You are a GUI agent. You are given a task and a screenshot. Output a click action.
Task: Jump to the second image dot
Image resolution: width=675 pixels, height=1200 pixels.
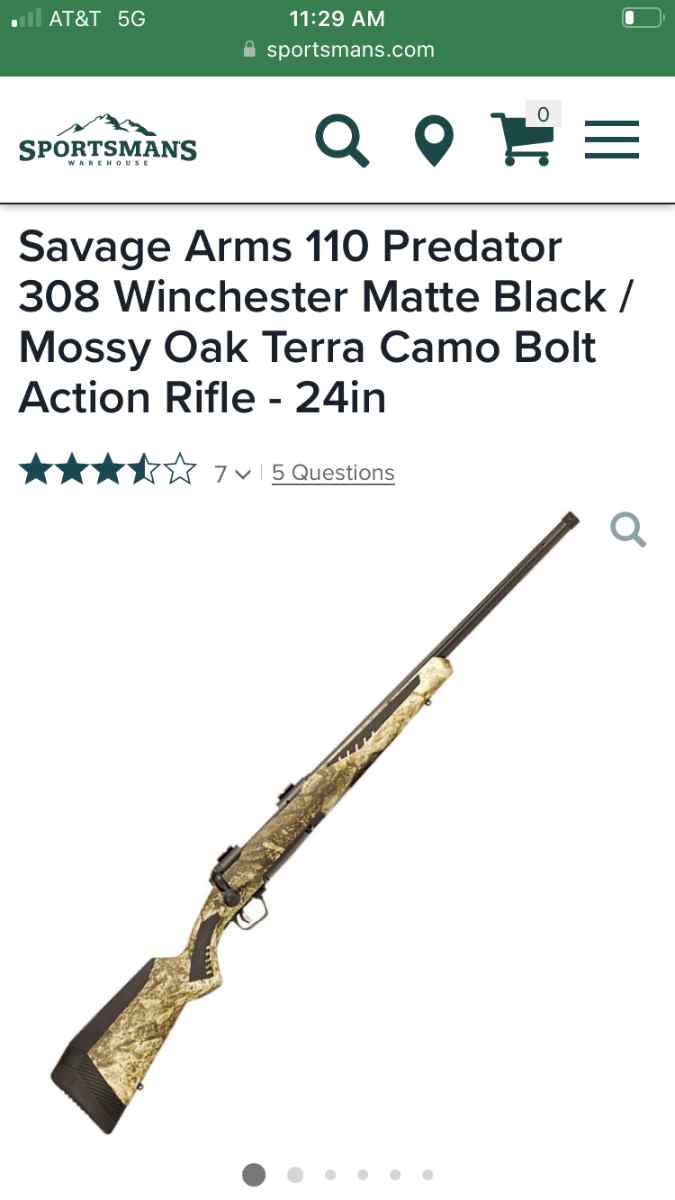pos(295,1174)
